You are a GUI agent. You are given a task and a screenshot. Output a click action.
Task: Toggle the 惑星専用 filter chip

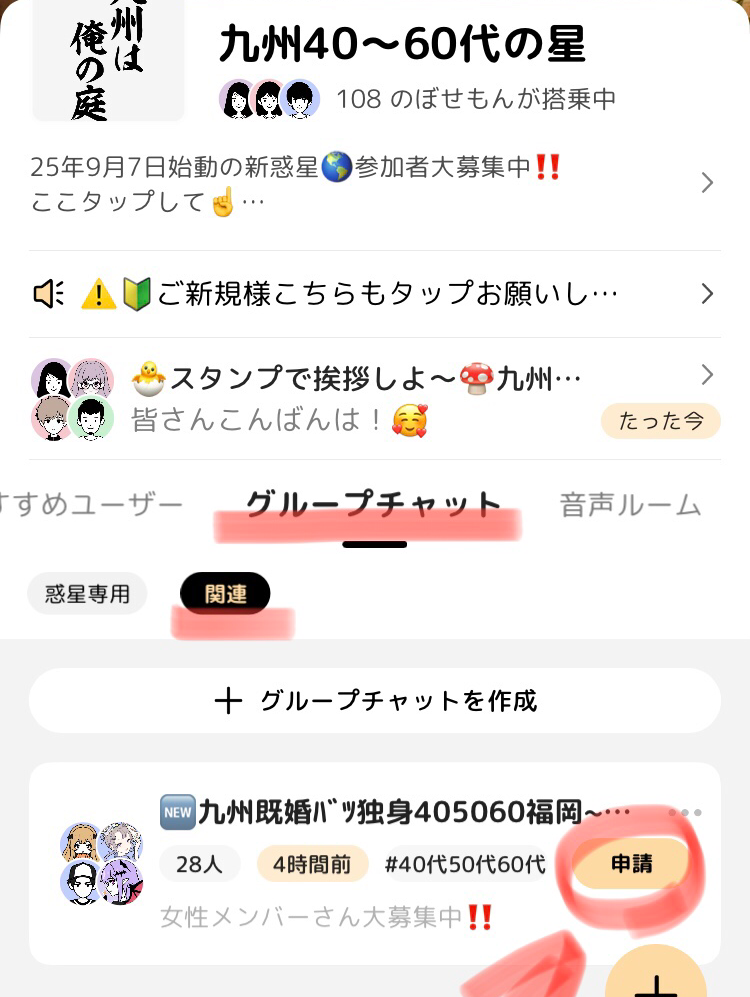click(86, 593)
